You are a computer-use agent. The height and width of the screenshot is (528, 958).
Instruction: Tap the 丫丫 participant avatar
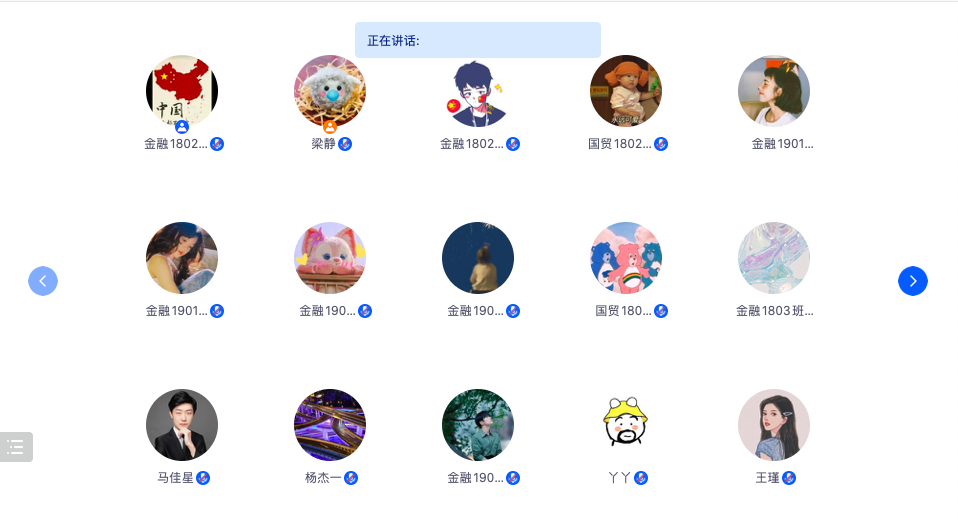coord(626,425)
